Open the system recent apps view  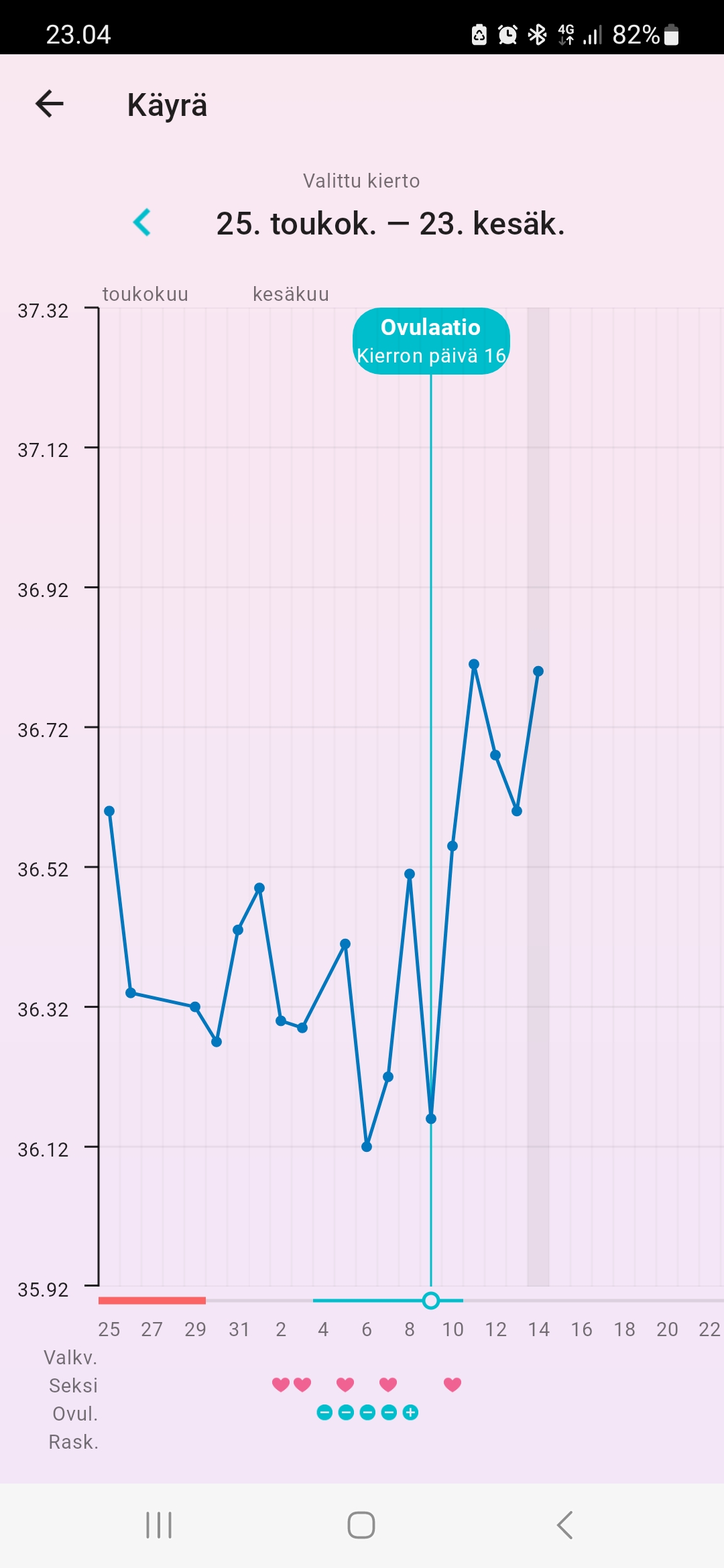point(159,1525)
